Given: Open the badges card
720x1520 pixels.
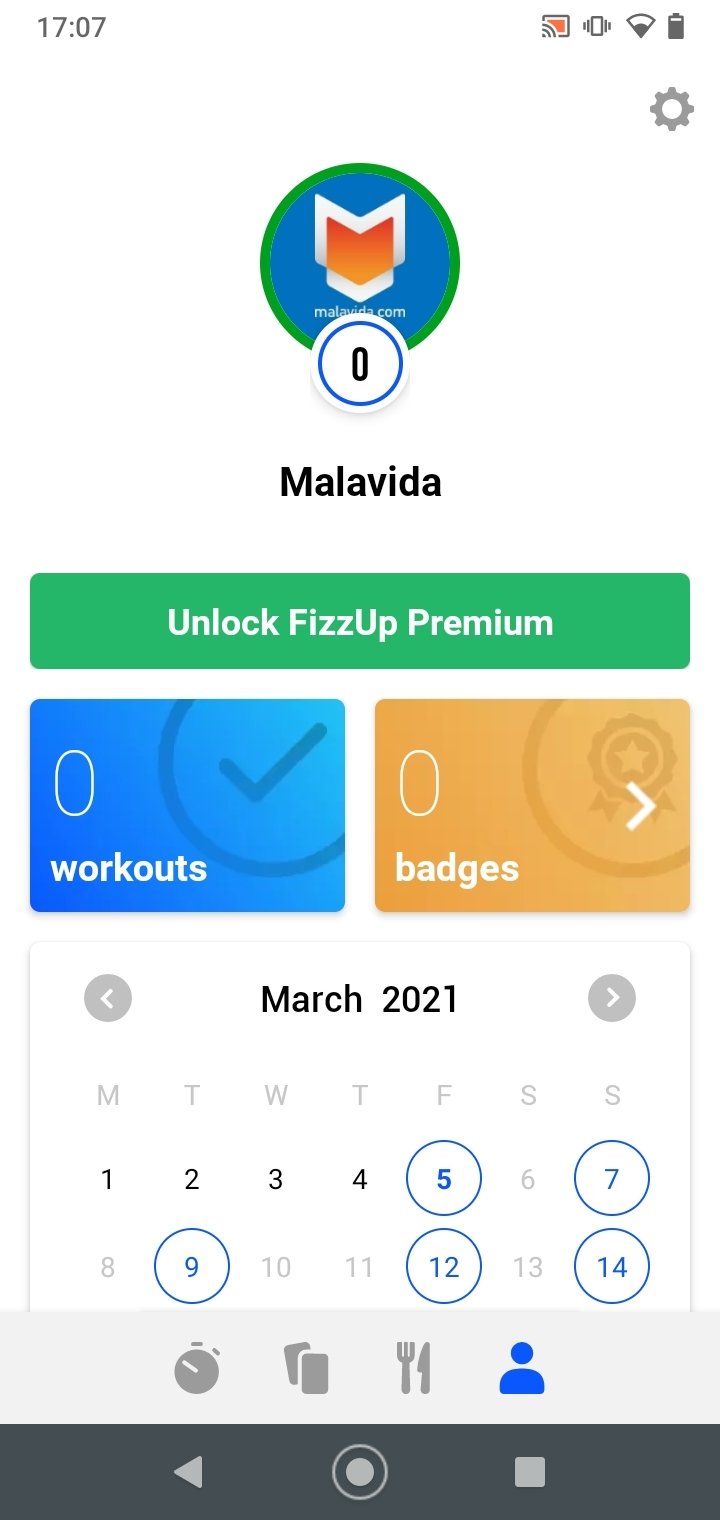Looking at the screenshot, I should (532, 805).
